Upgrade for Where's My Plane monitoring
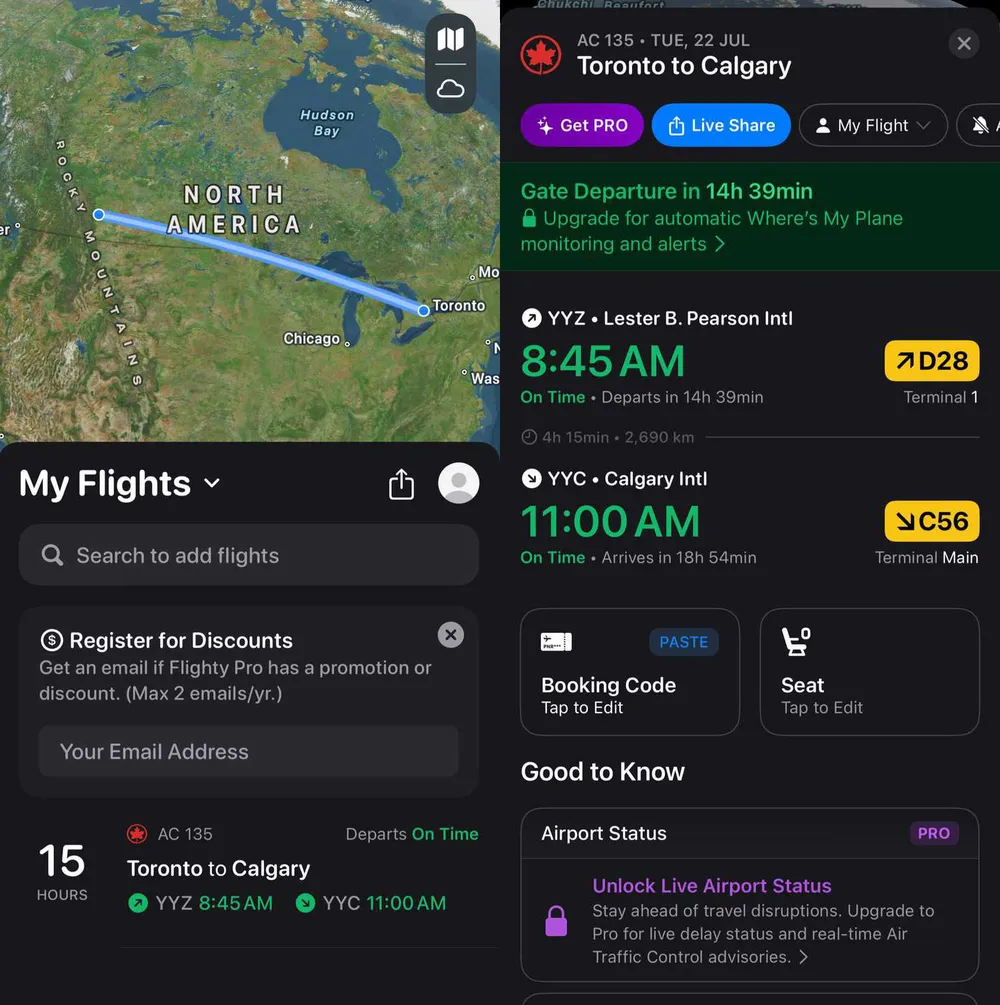Image resolution: width=1000 pixels, height=1005 pixels. pyautogui.click(x=710, y=231)
